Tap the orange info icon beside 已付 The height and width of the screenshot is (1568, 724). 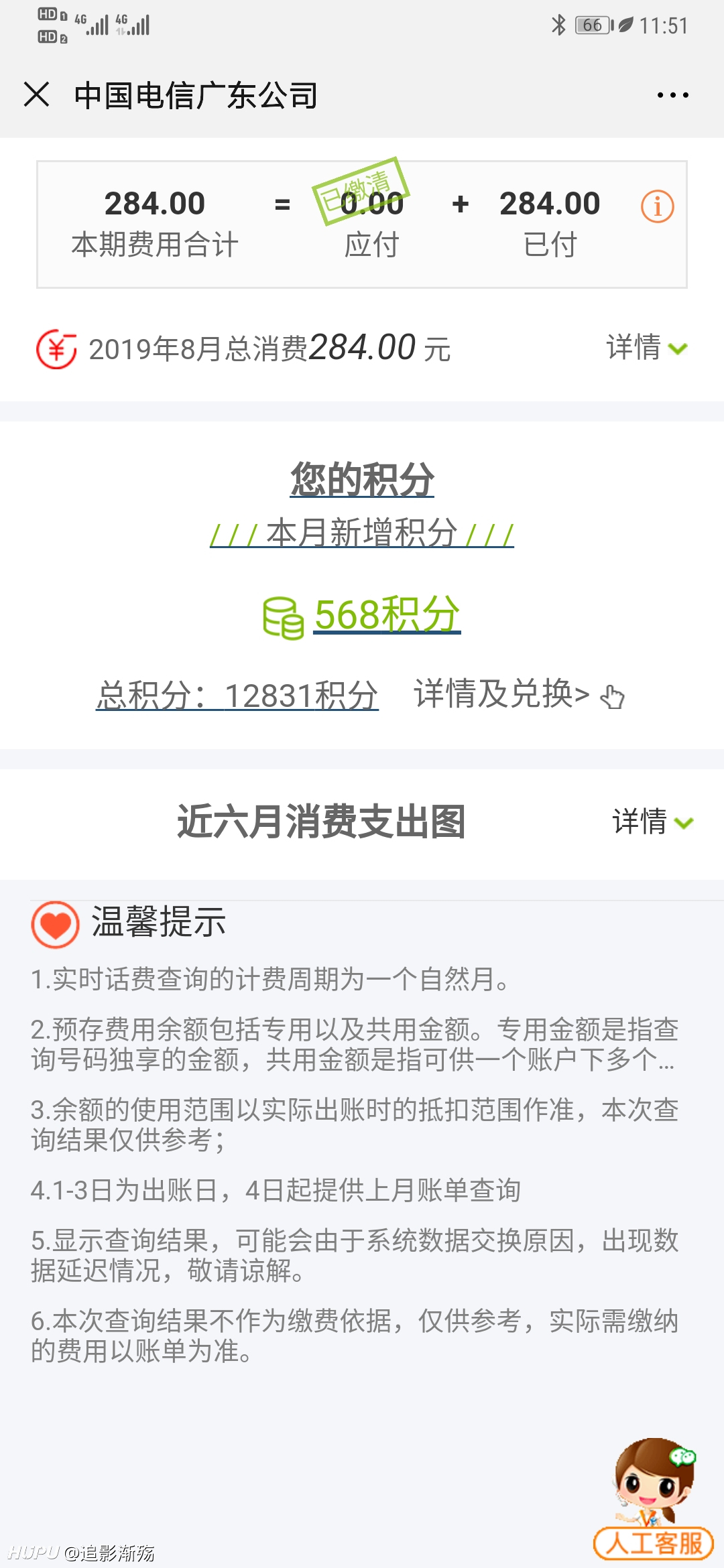pyautogui.click(x=657, y=206)
